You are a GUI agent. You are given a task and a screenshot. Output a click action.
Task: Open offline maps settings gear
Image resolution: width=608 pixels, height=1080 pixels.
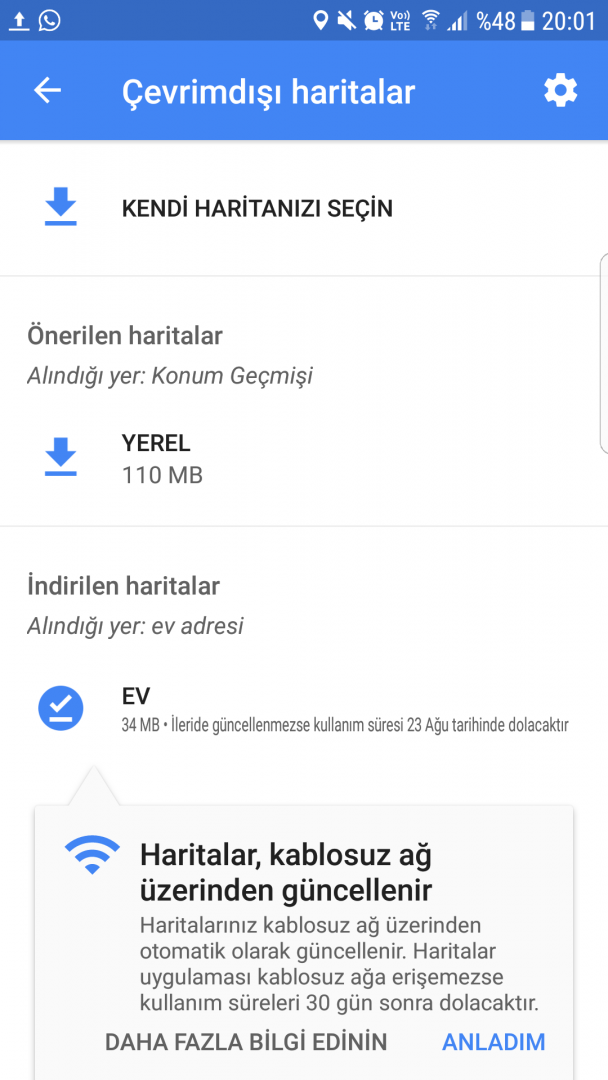(560, 91)
